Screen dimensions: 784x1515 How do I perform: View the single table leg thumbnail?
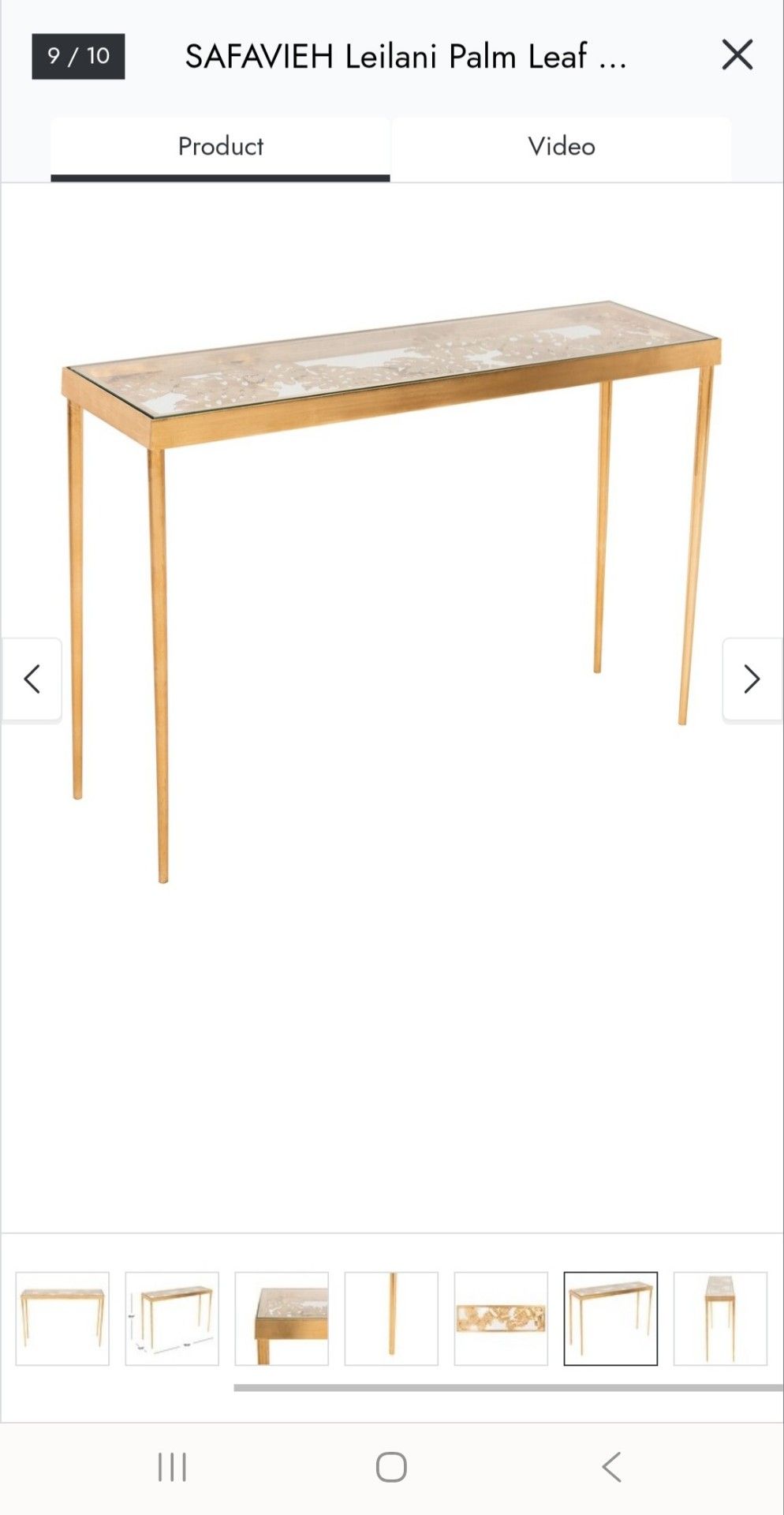pyautogui.click(x=391, y=1319)
